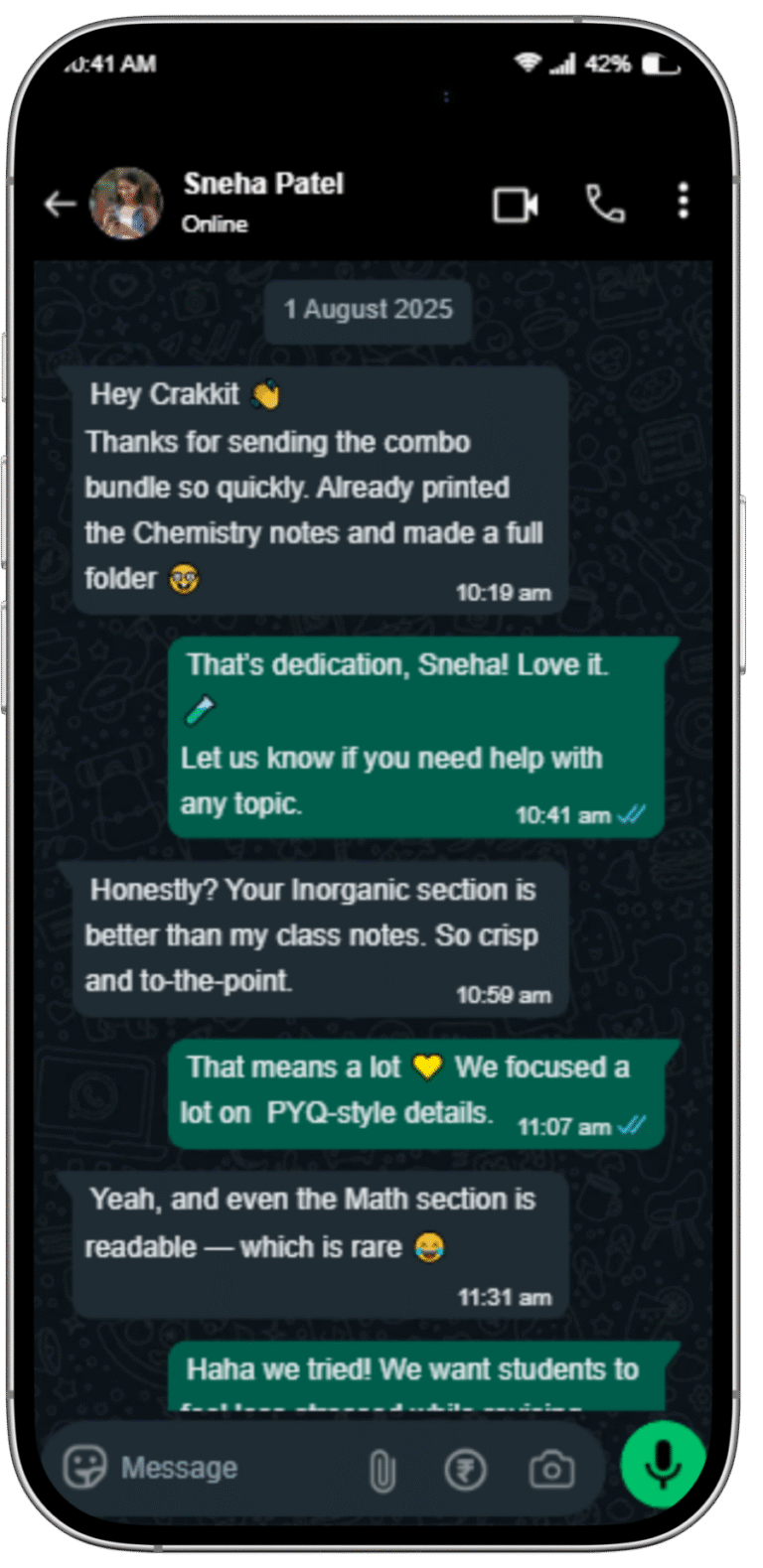Start a video call with Sneha
The image size is (763, 1568).
point(516,205)
